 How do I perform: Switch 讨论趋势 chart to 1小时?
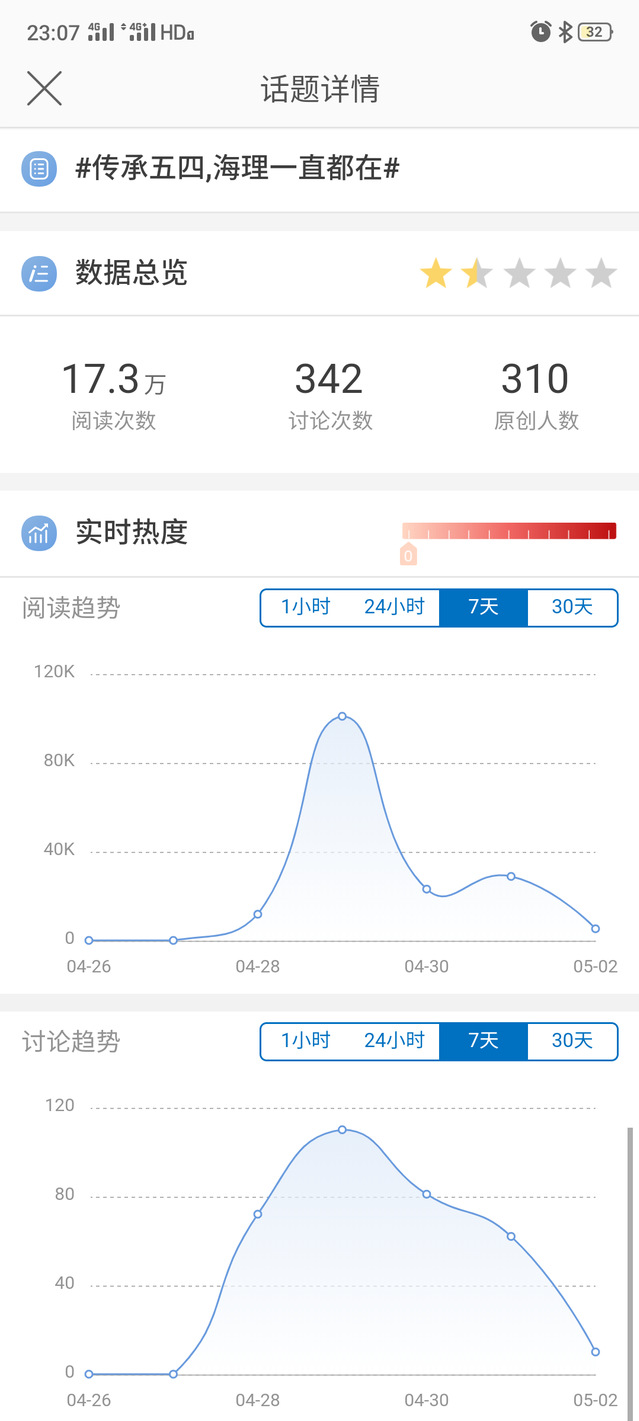[x=305, y=1041]
